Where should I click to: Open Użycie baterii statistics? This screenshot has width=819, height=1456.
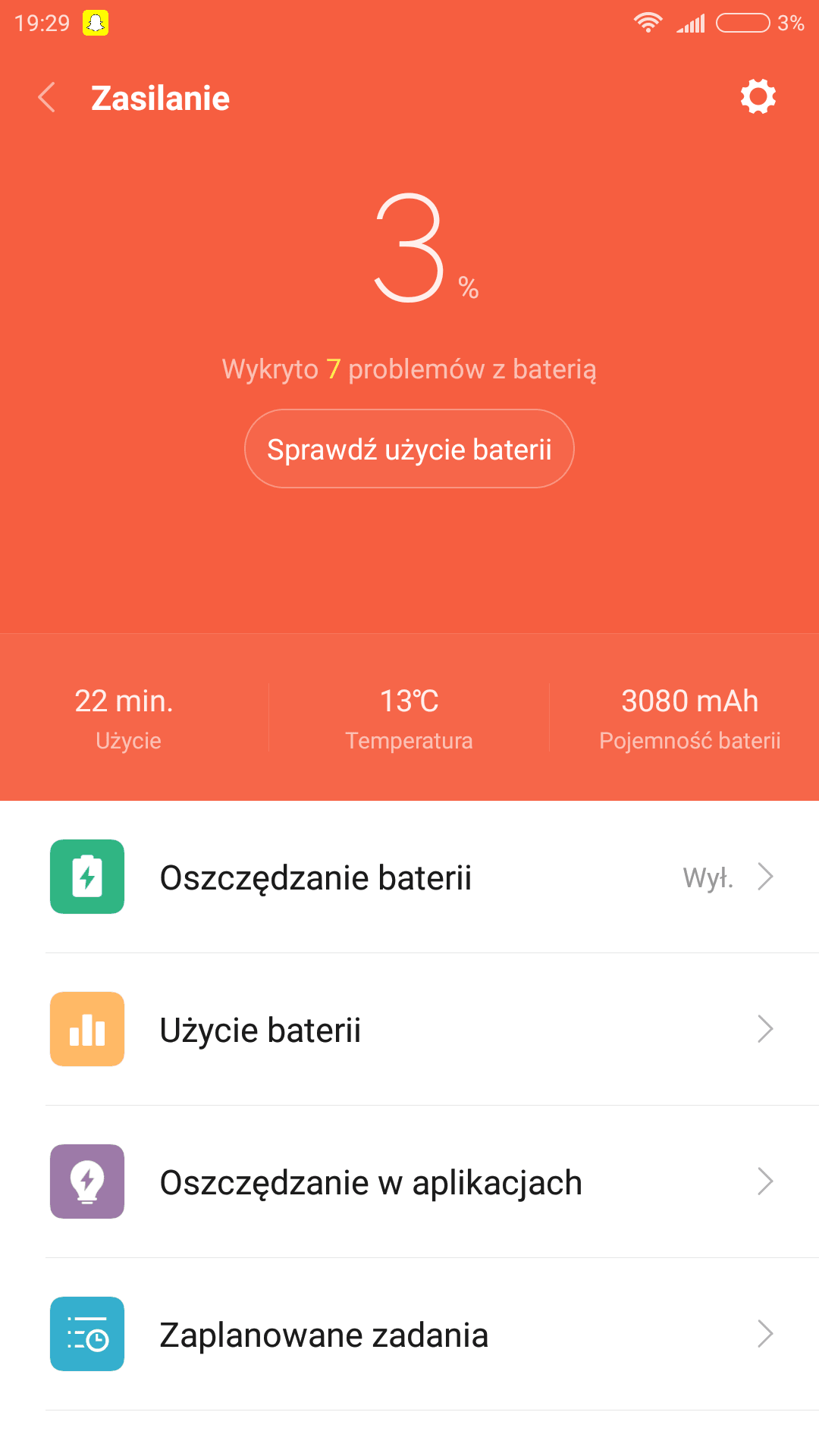coord(409,1030)
